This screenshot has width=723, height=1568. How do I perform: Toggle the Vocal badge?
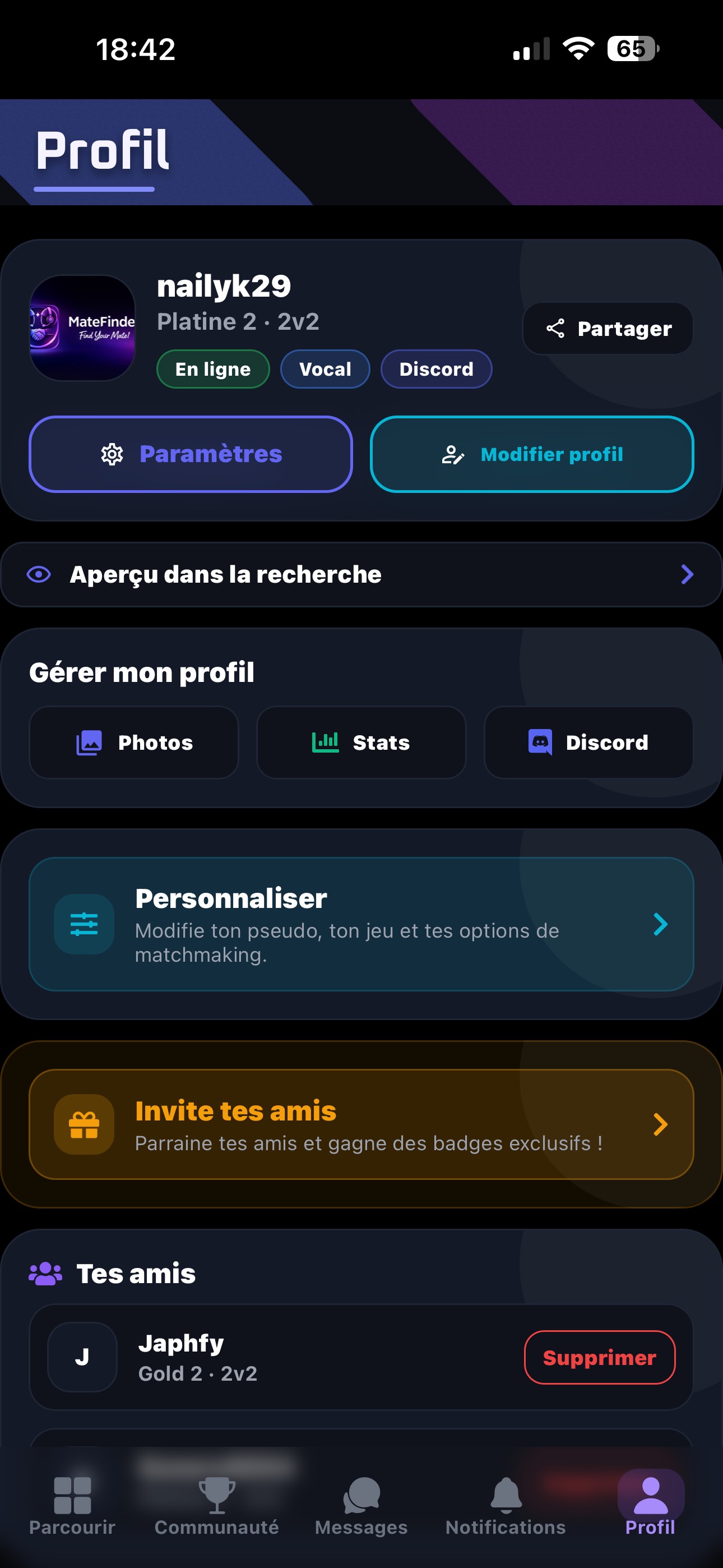325,369
